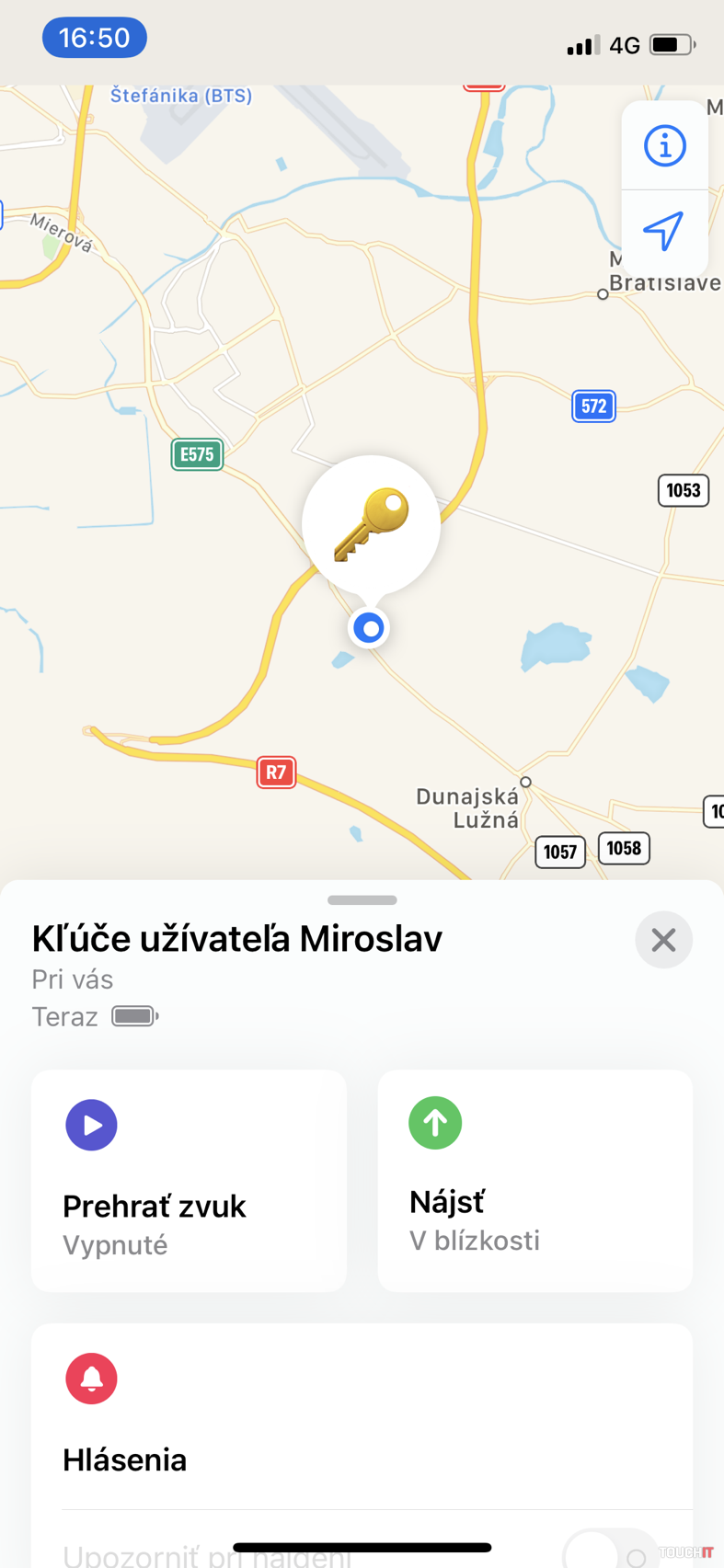Screen dimensions: 724x1568
Task: Tap the 16:50 time pill
Action: [94, 38]
